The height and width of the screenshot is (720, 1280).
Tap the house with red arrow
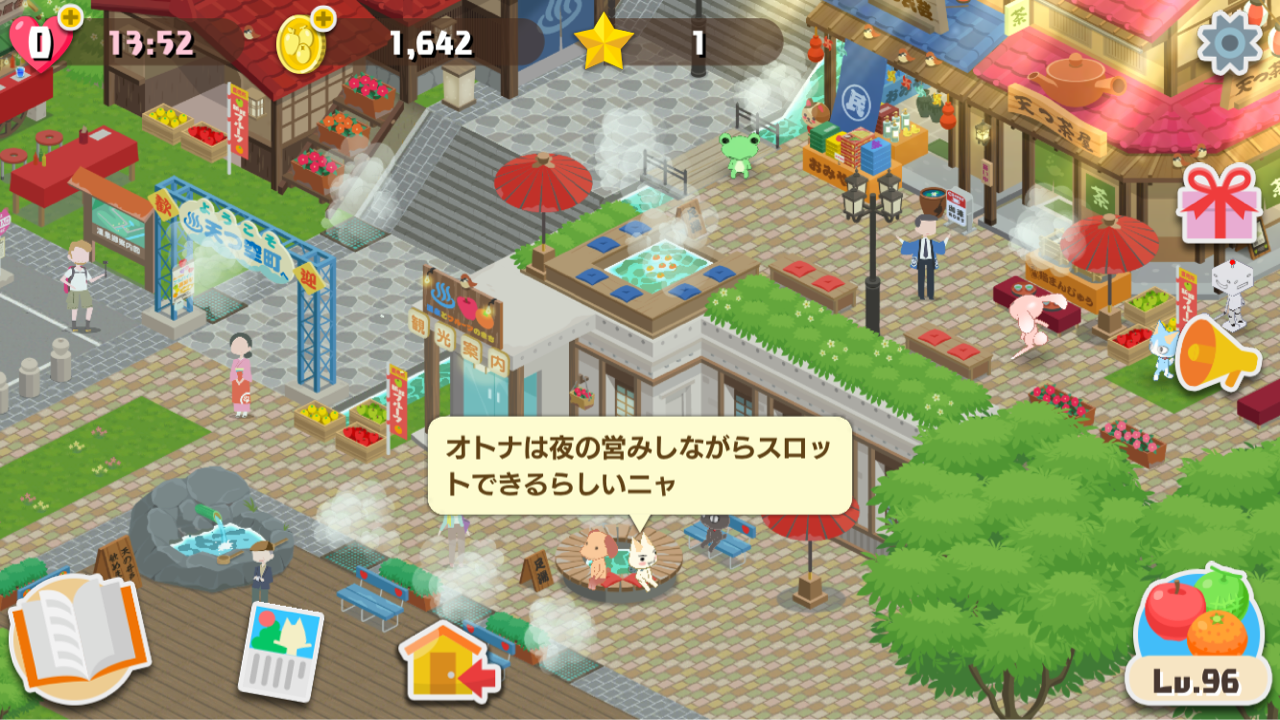[449, 663]
